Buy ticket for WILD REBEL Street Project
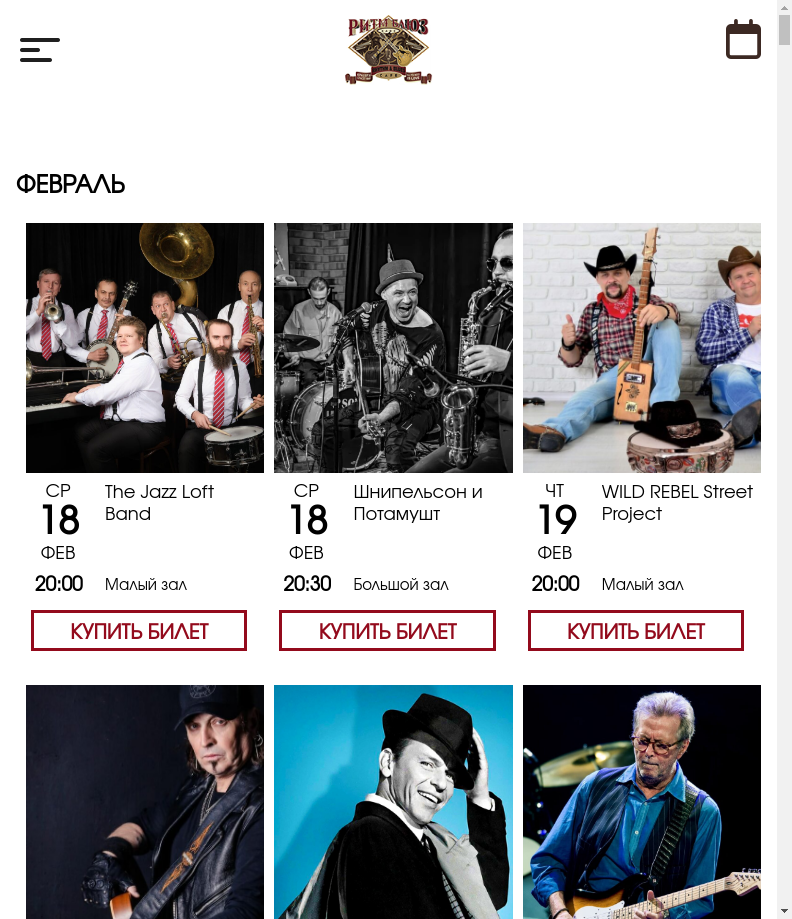 point(635,631)
